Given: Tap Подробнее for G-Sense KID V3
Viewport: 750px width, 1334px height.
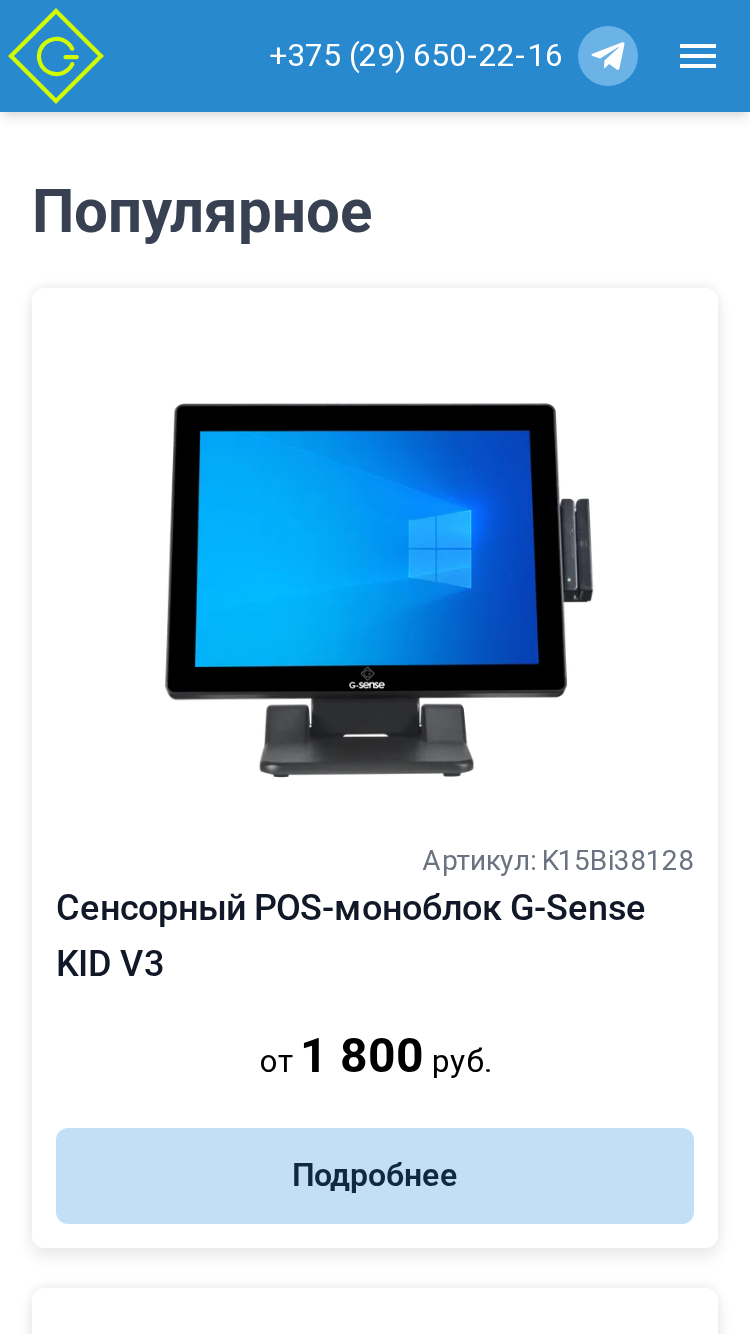Looking at the screenshot, I should (x=375, y=1176).
